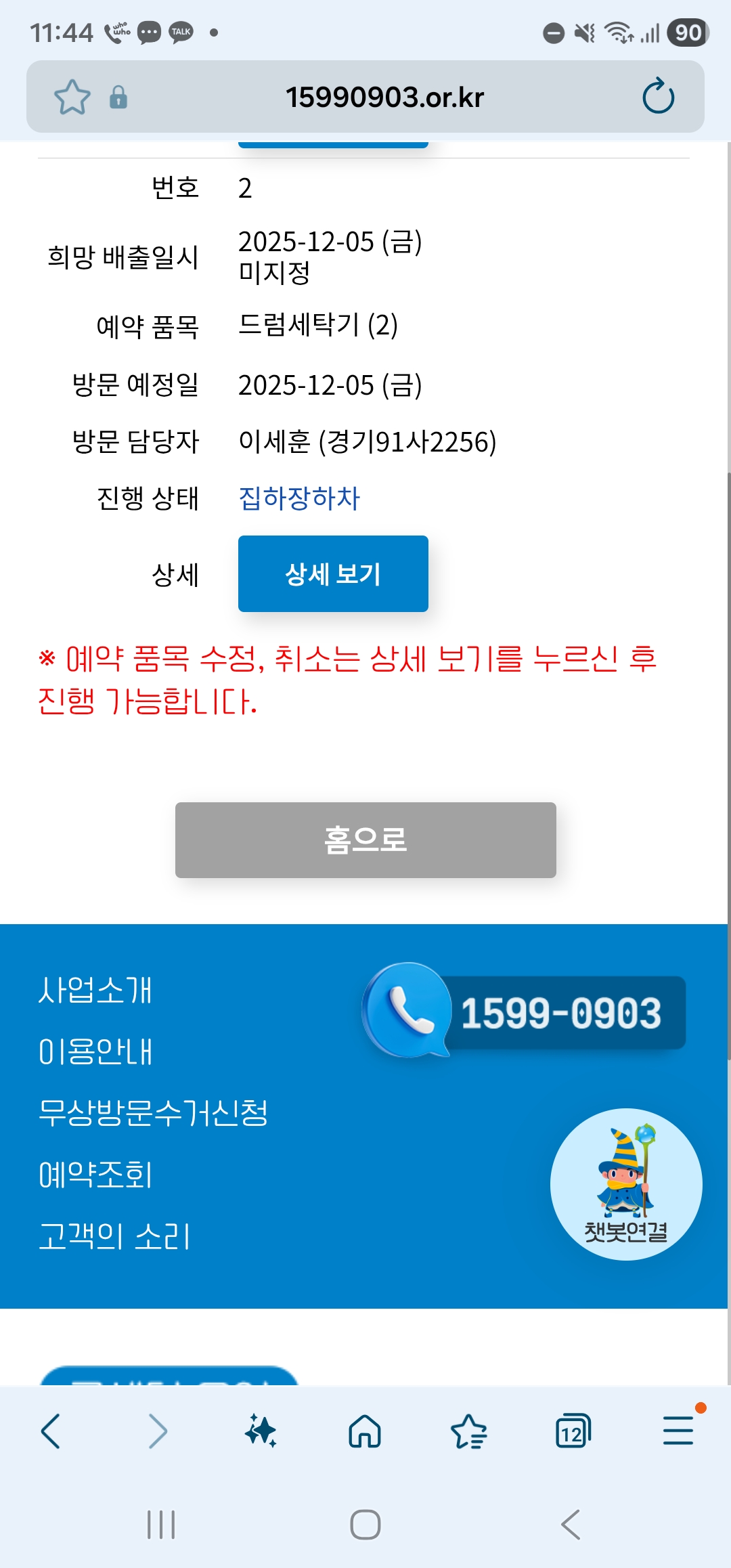Bookmark this page with the star icon

pos(72,97)
